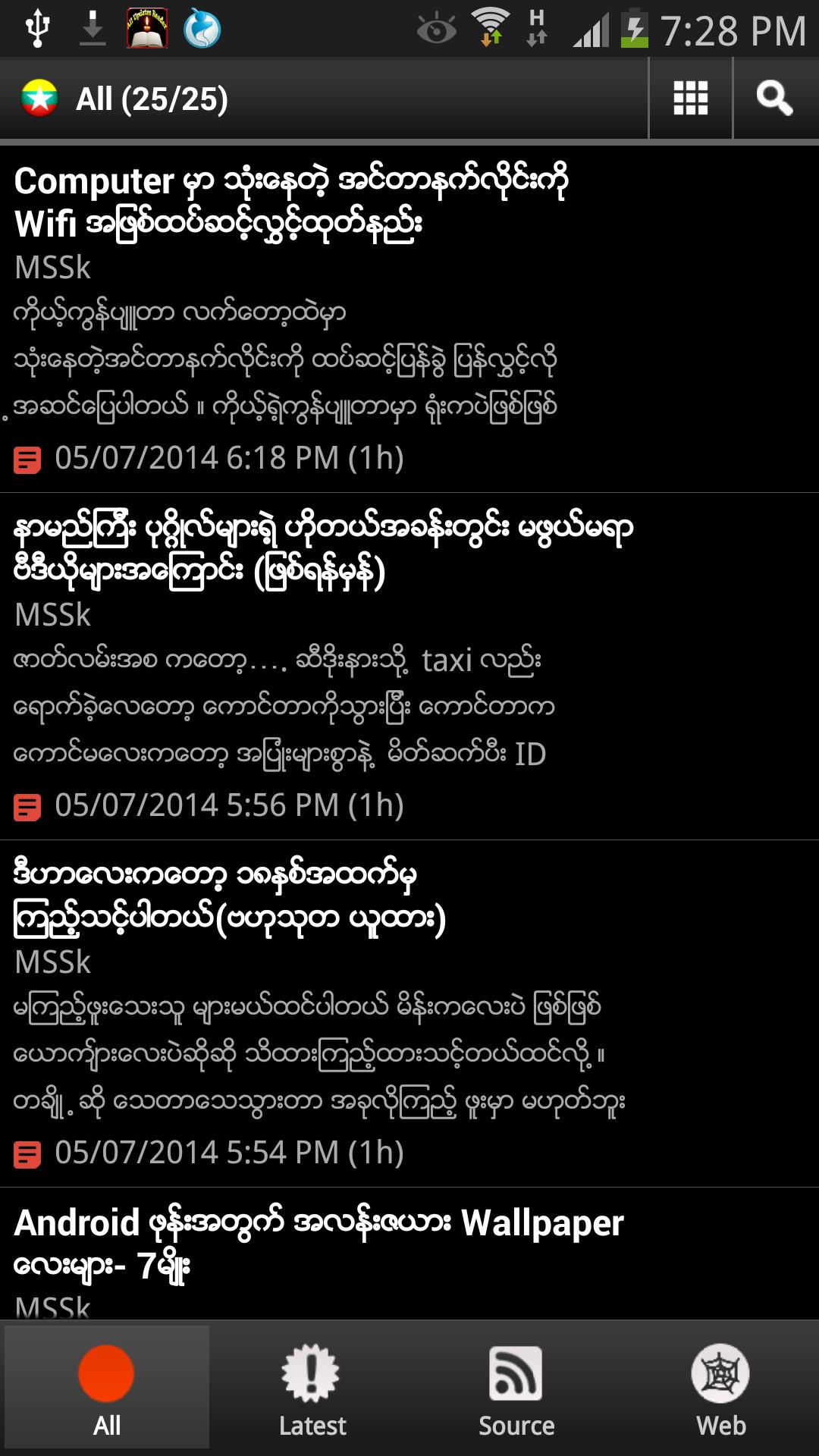Tap the red All tab circle icon

(x=106, y=1373)
